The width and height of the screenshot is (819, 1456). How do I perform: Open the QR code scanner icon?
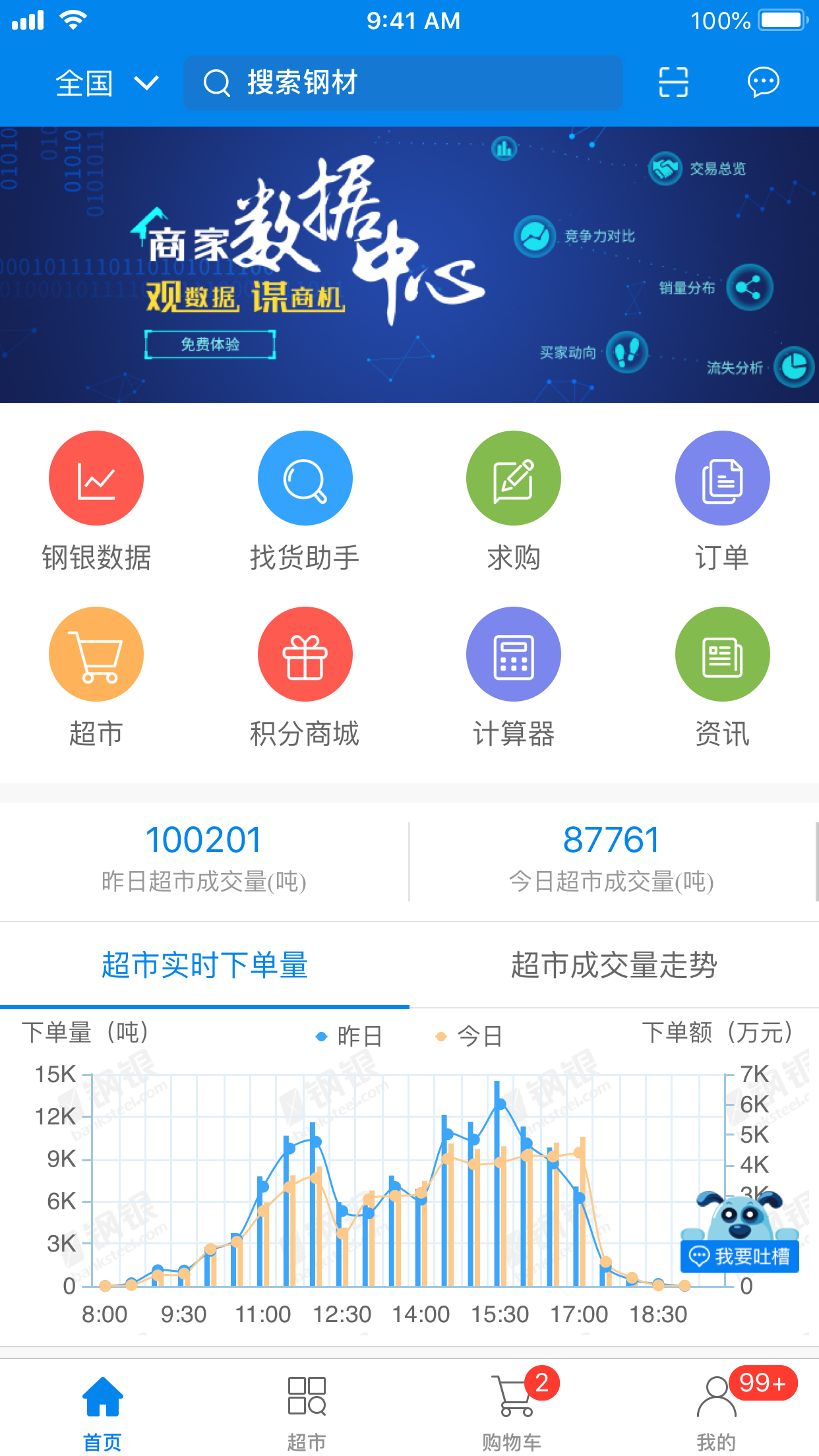[674, 82]
